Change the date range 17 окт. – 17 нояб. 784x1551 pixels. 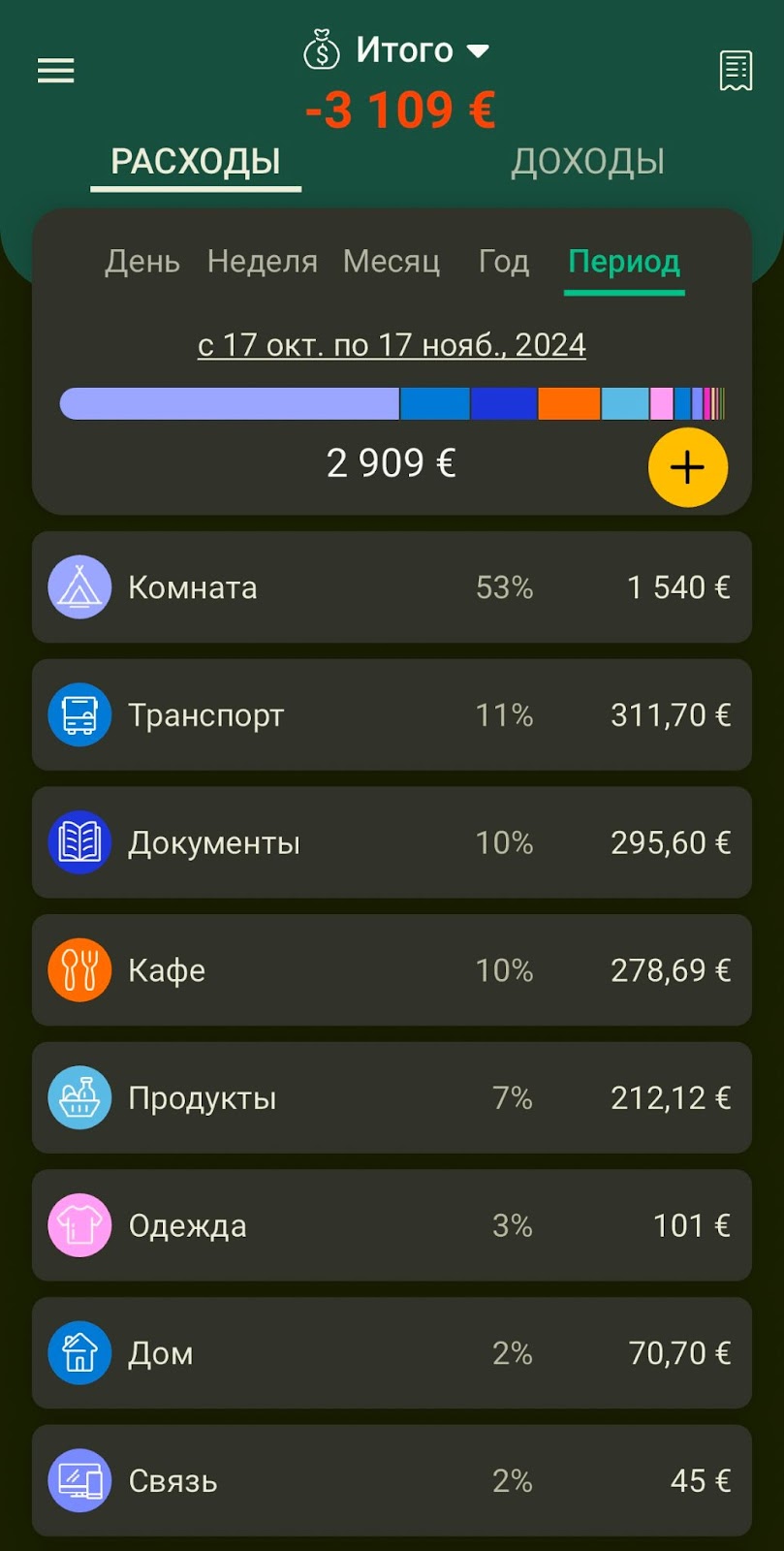(392, 345)
